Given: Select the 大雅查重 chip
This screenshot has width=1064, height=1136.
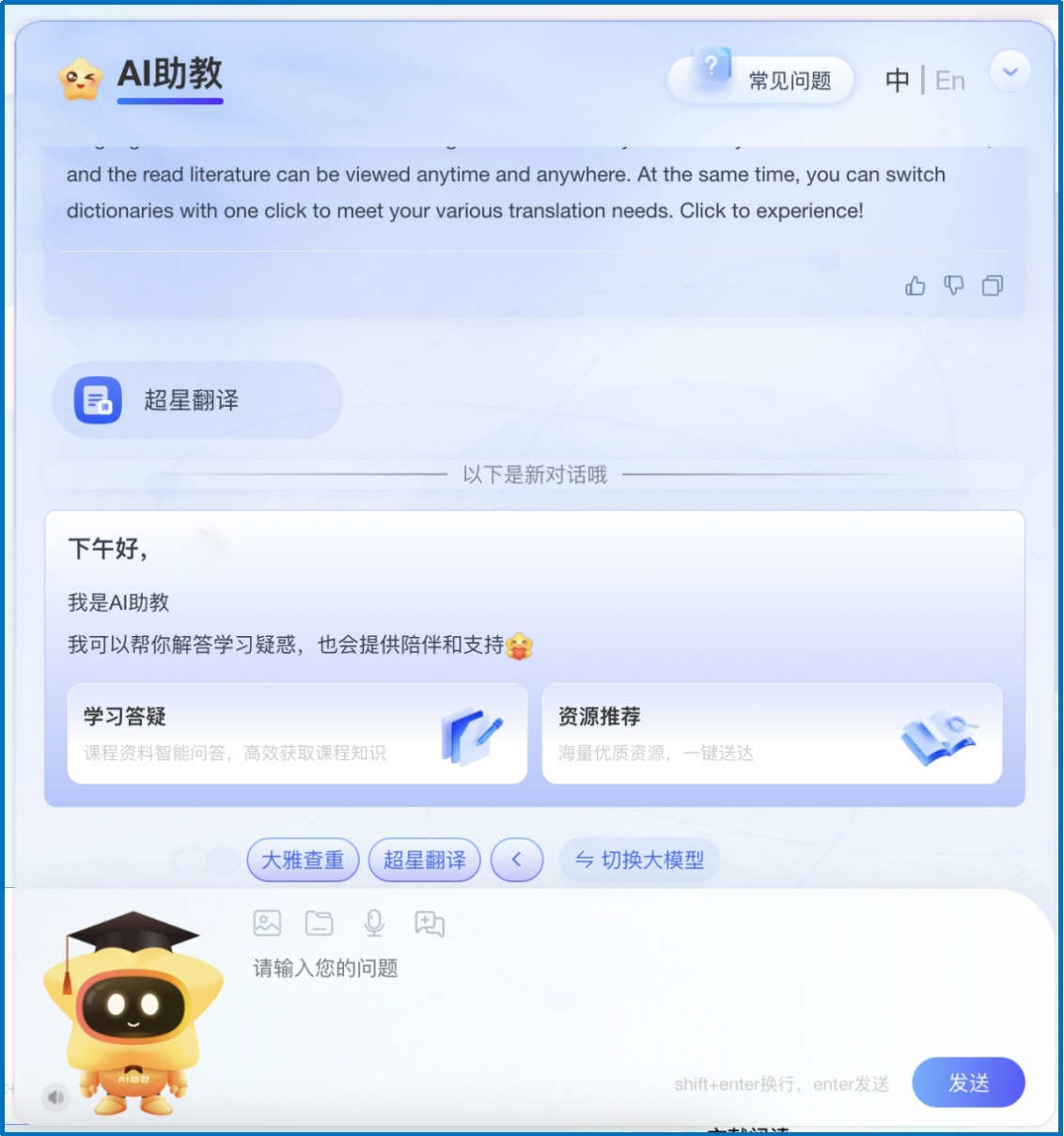Looking at the screenshot, I should 303,860.
